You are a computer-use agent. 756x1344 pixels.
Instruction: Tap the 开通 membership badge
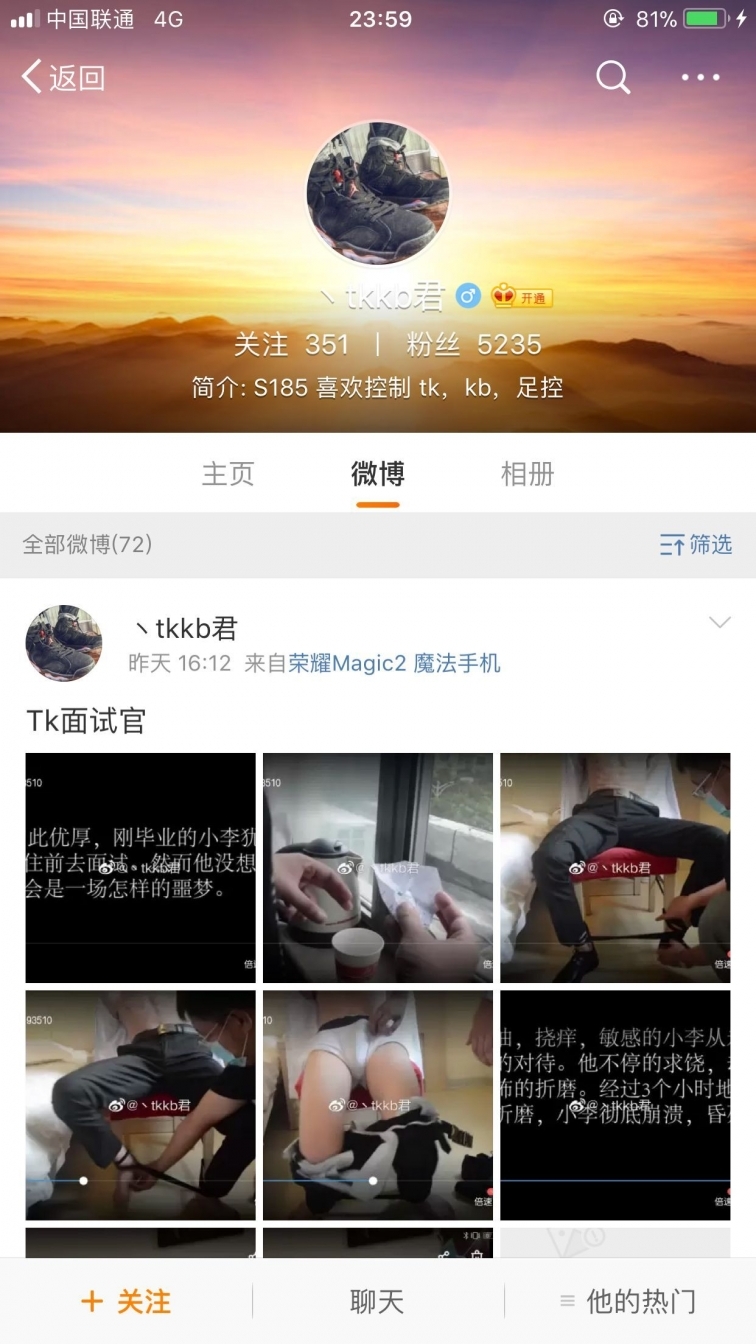521,297
